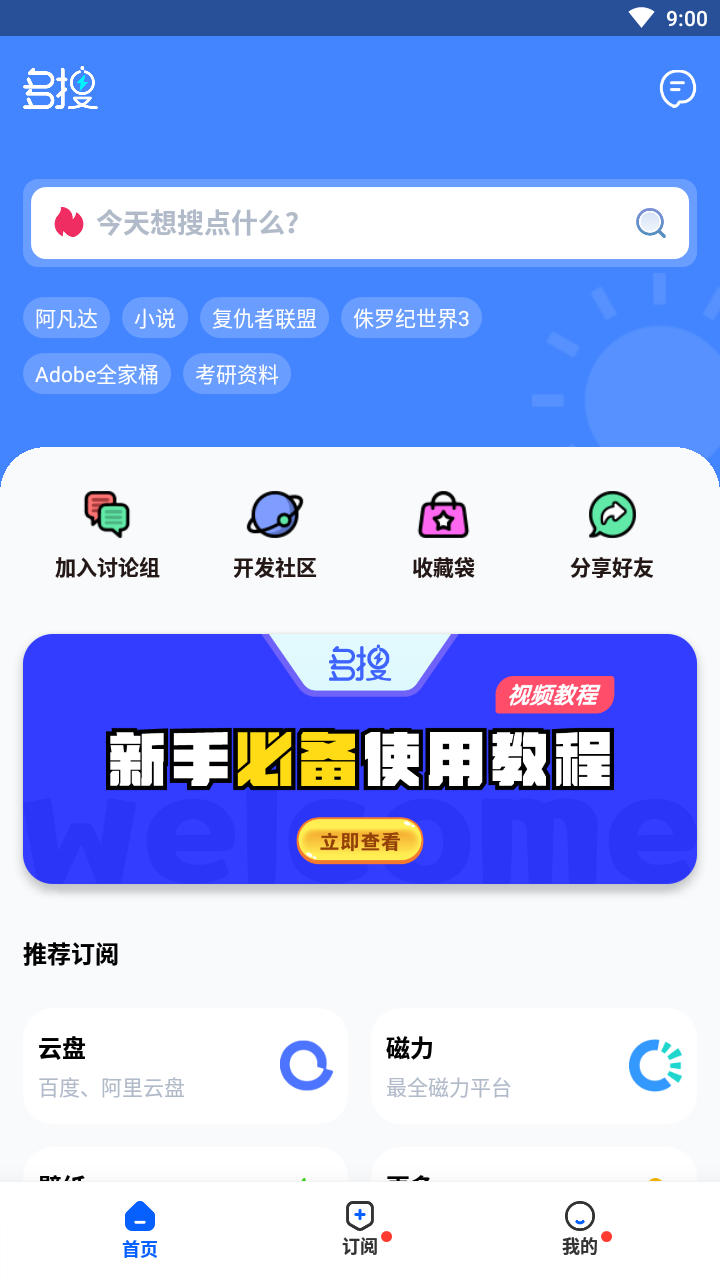Tap the search box 今天想搜点什么

(360, 223)
